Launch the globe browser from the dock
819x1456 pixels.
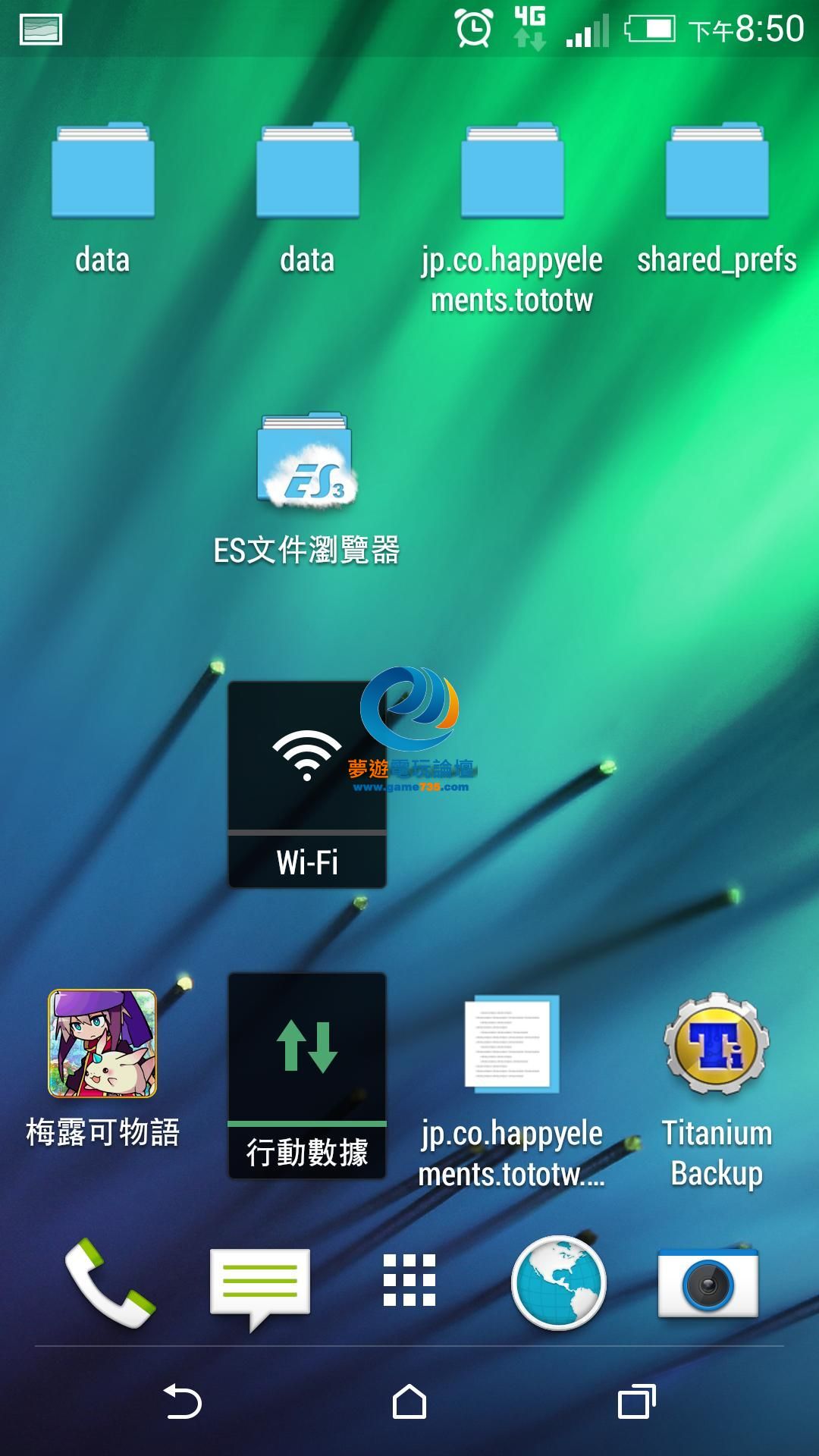click(x=559, y=1283)
